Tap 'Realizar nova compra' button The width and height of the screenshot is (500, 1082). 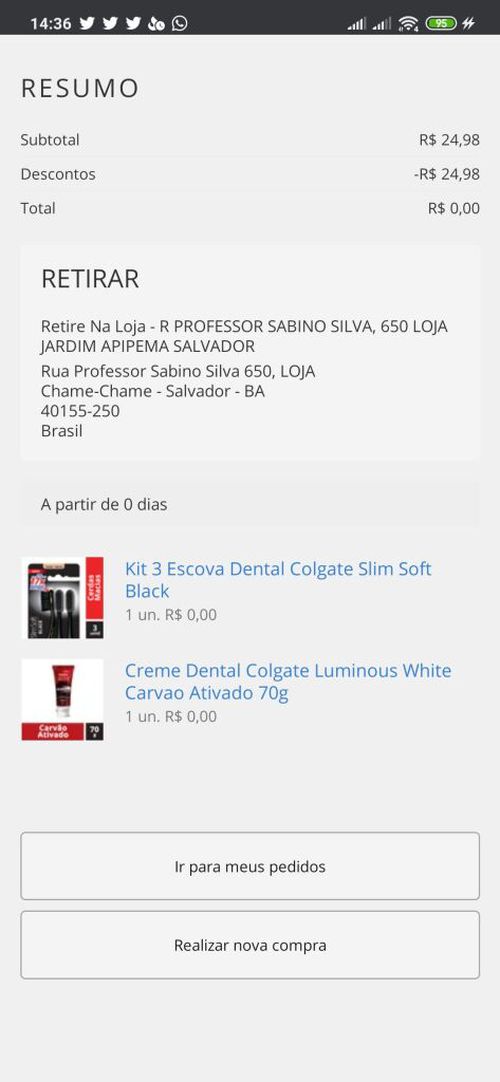tap(250, 945)
